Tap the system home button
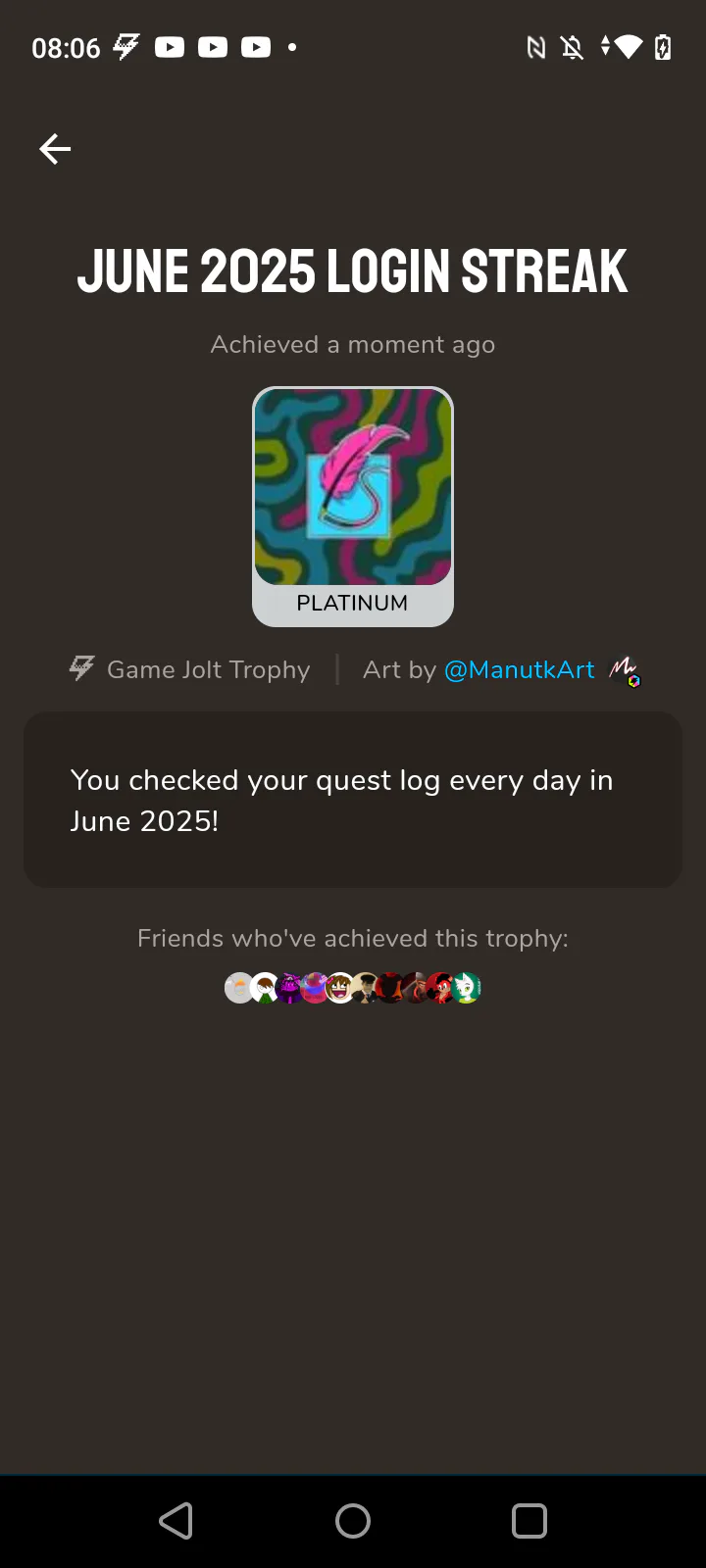This screenshot has height=1568, width=706. point(353,1521)
